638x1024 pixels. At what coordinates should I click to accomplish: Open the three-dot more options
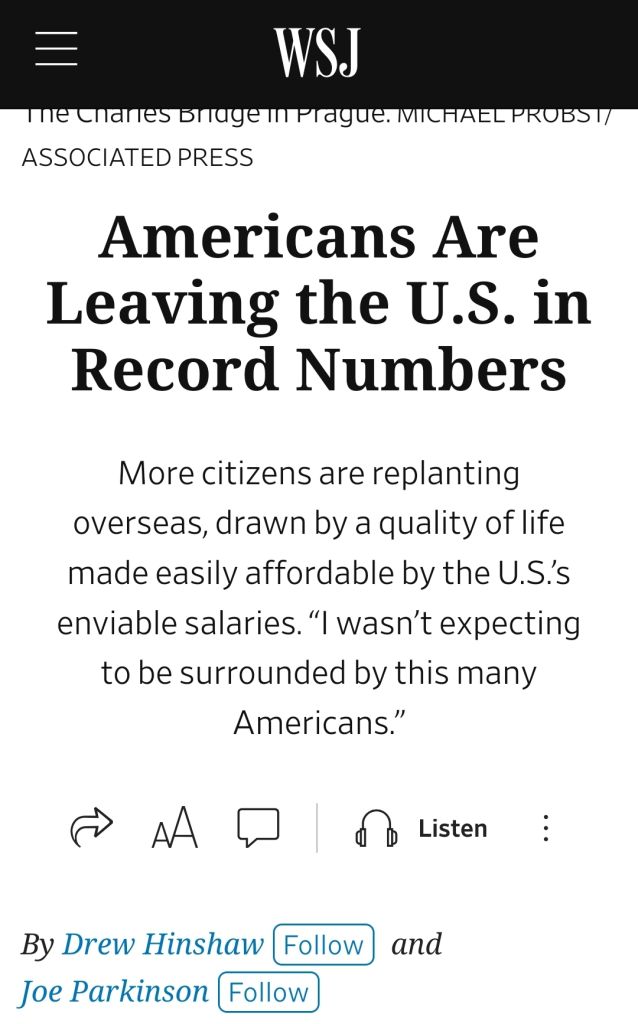[x=546, y=828]
